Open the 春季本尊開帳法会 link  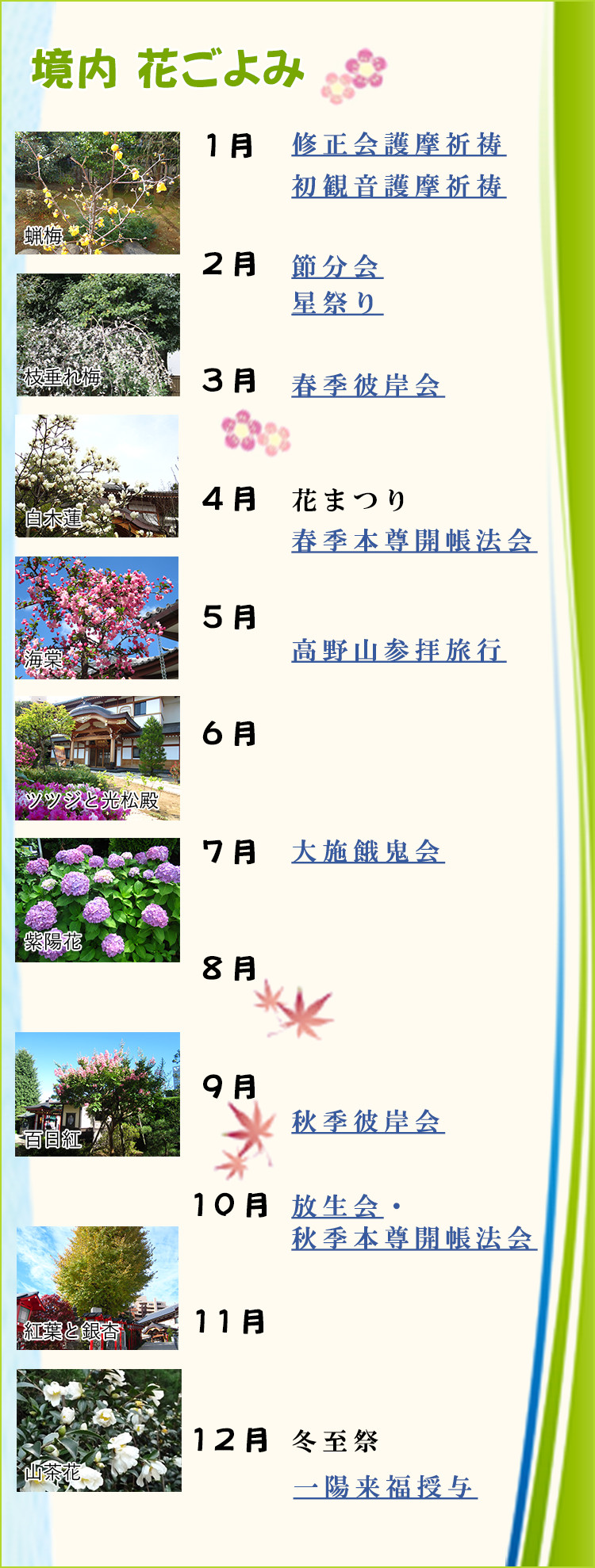tap(413, 541)
